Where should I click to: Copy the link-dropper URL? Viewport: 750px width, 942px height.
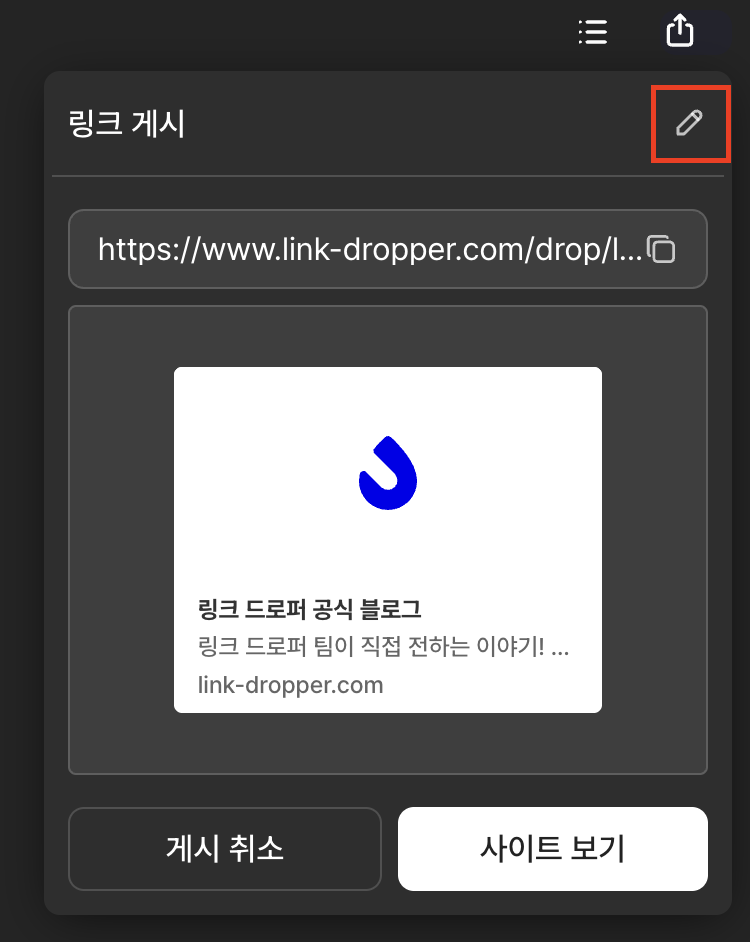pos(662,249)
